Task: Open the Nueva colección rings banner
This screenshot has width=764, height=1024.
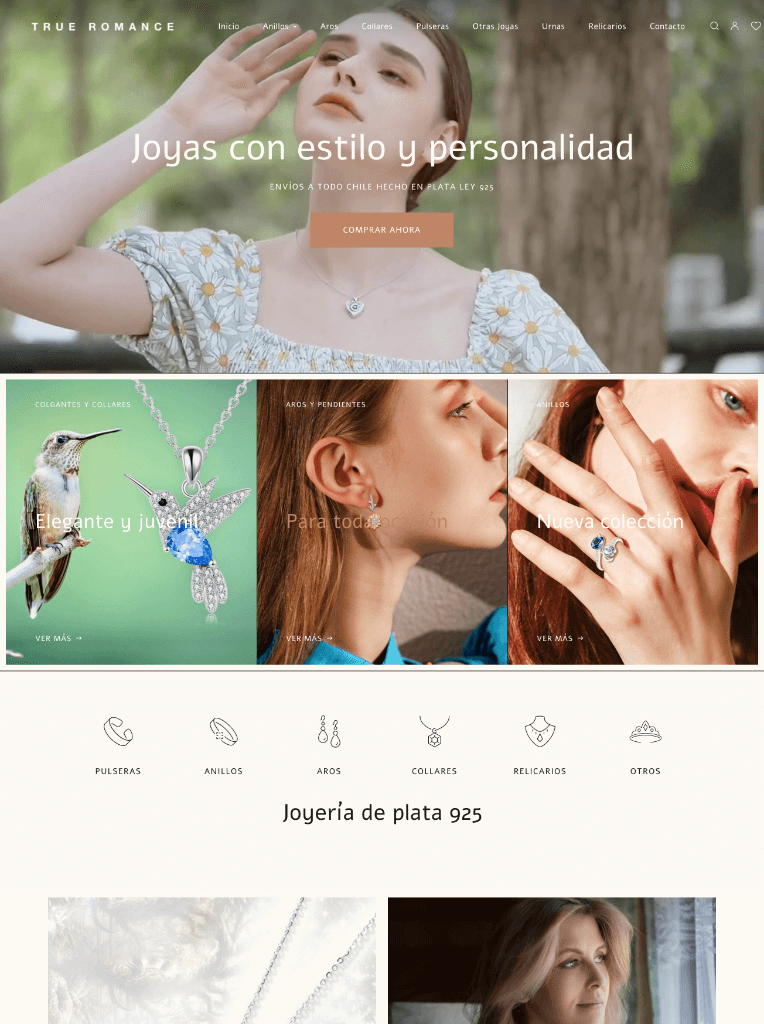Action: click(x=632, y=521)
